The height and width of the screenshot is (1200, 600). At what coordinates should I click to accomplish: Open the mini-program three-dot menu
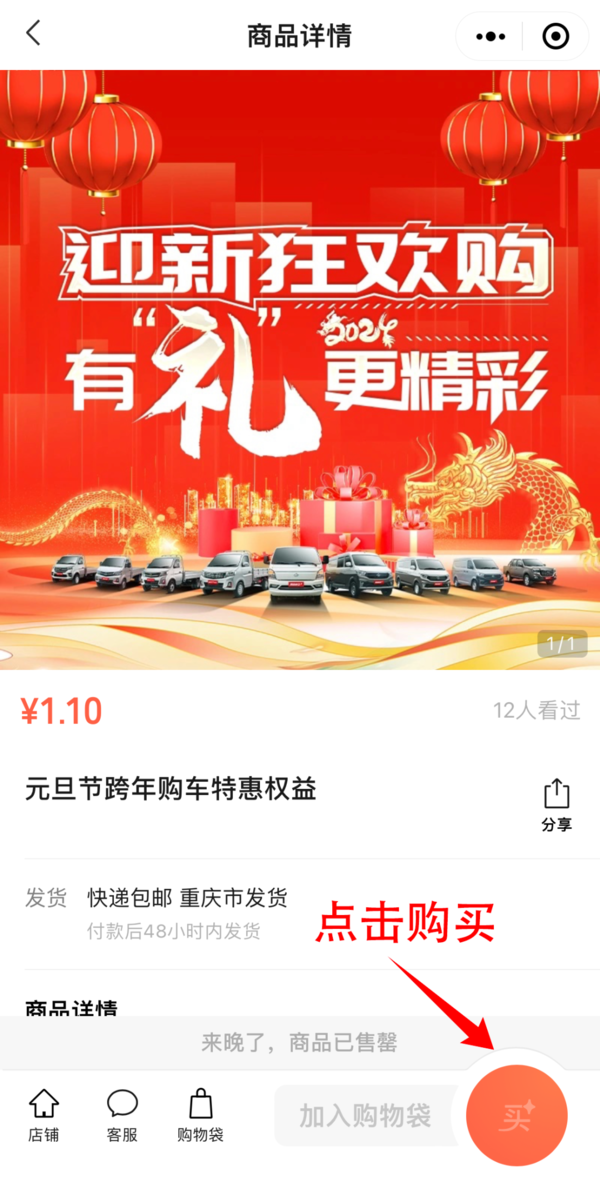coord(491,37)
